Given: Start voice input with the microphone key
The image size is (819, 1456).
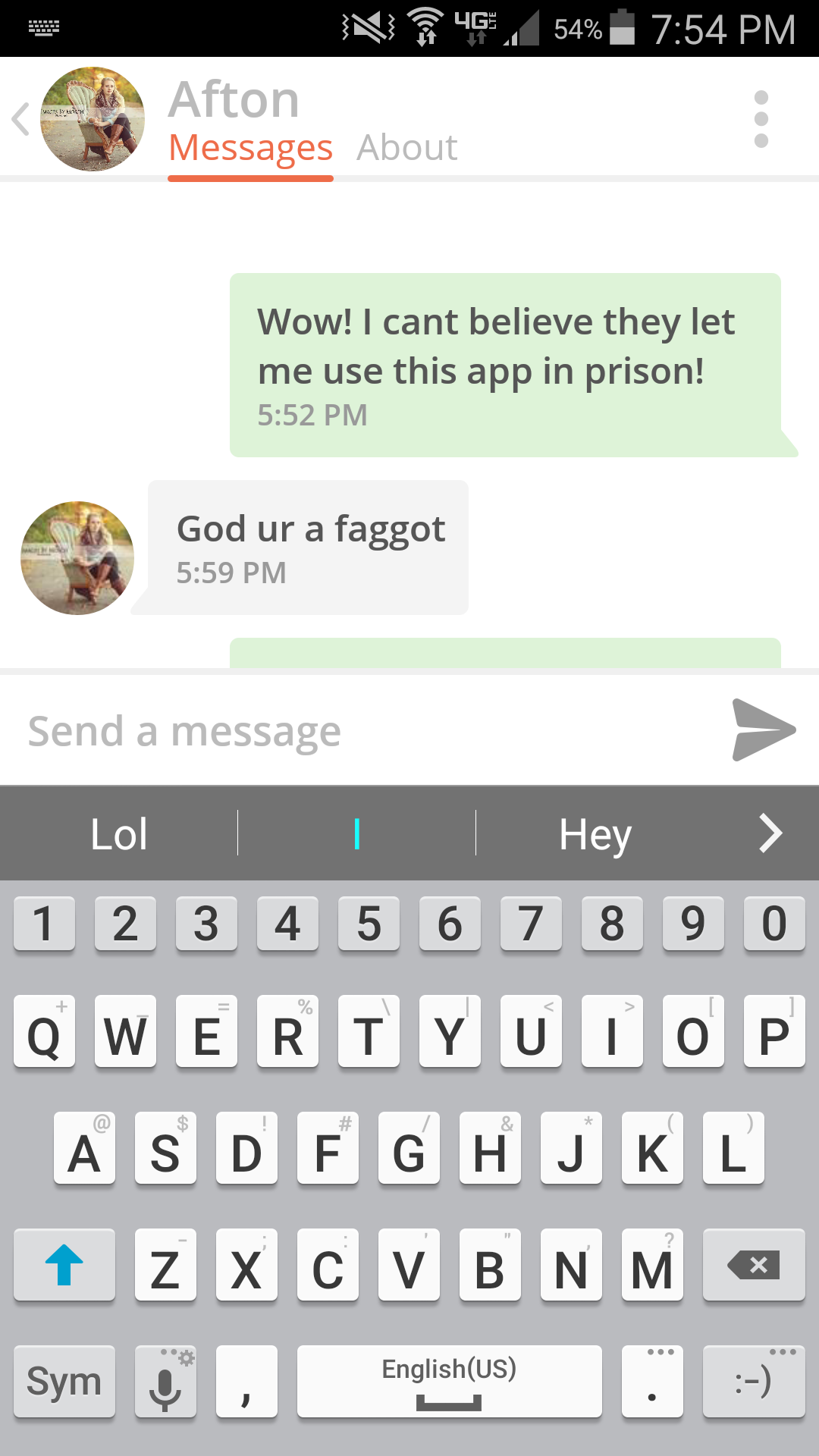Looking at the screenshot, I should click(165, 1382).
